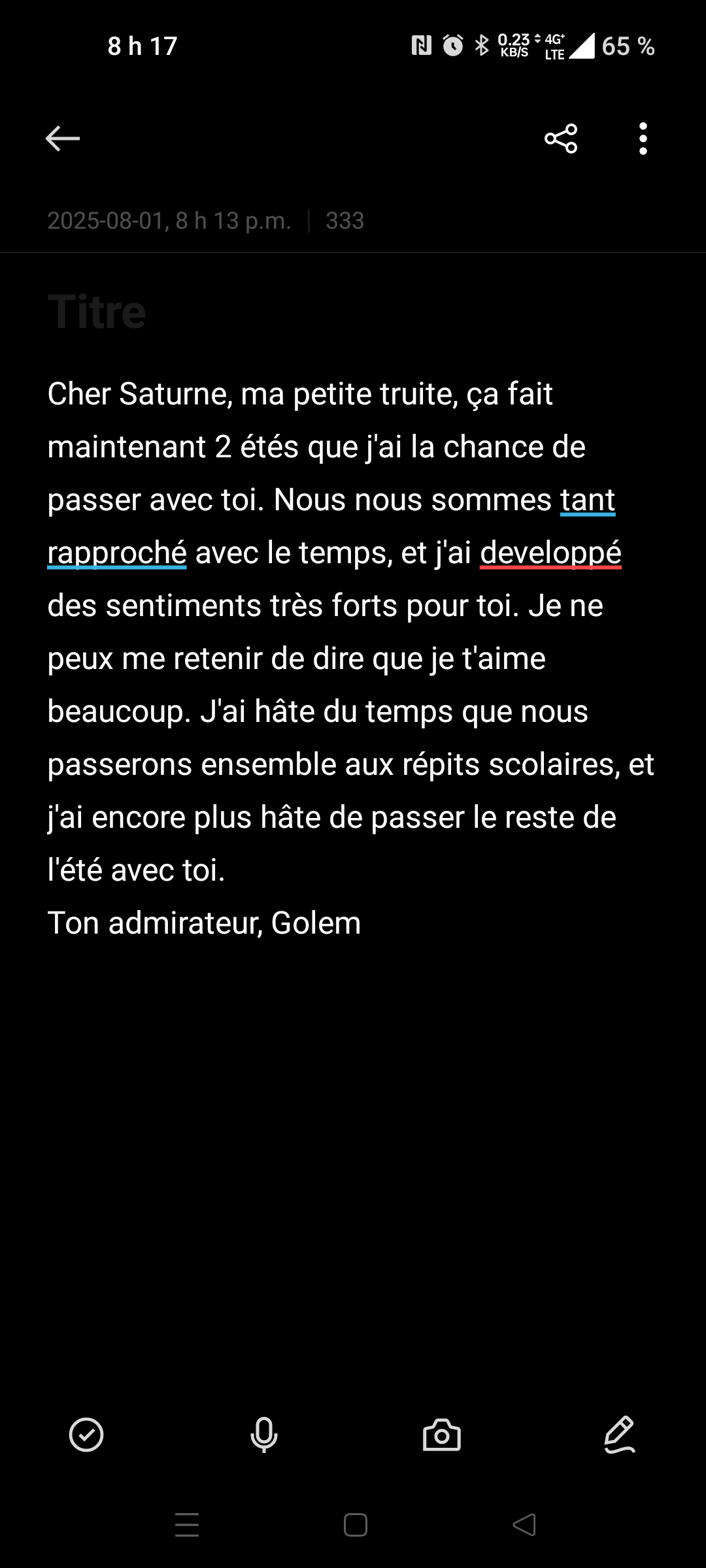This screenshot has height=1568, width=706.
Task: Insert a checklist with the checkmark icon
Action: [x=86, y=1435]
